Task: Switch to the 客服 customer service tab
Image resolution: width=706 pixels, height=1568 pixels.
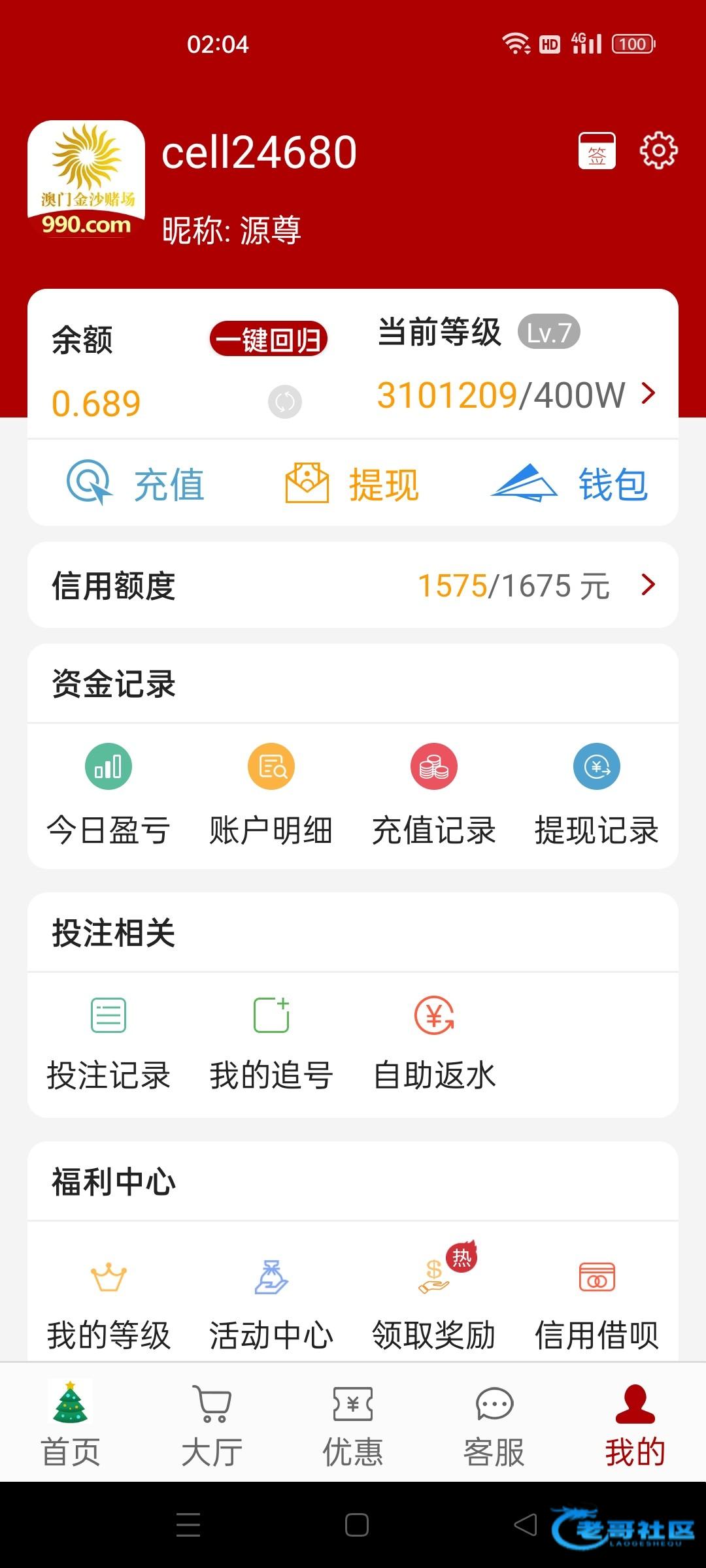Action: pos(494,1423)
